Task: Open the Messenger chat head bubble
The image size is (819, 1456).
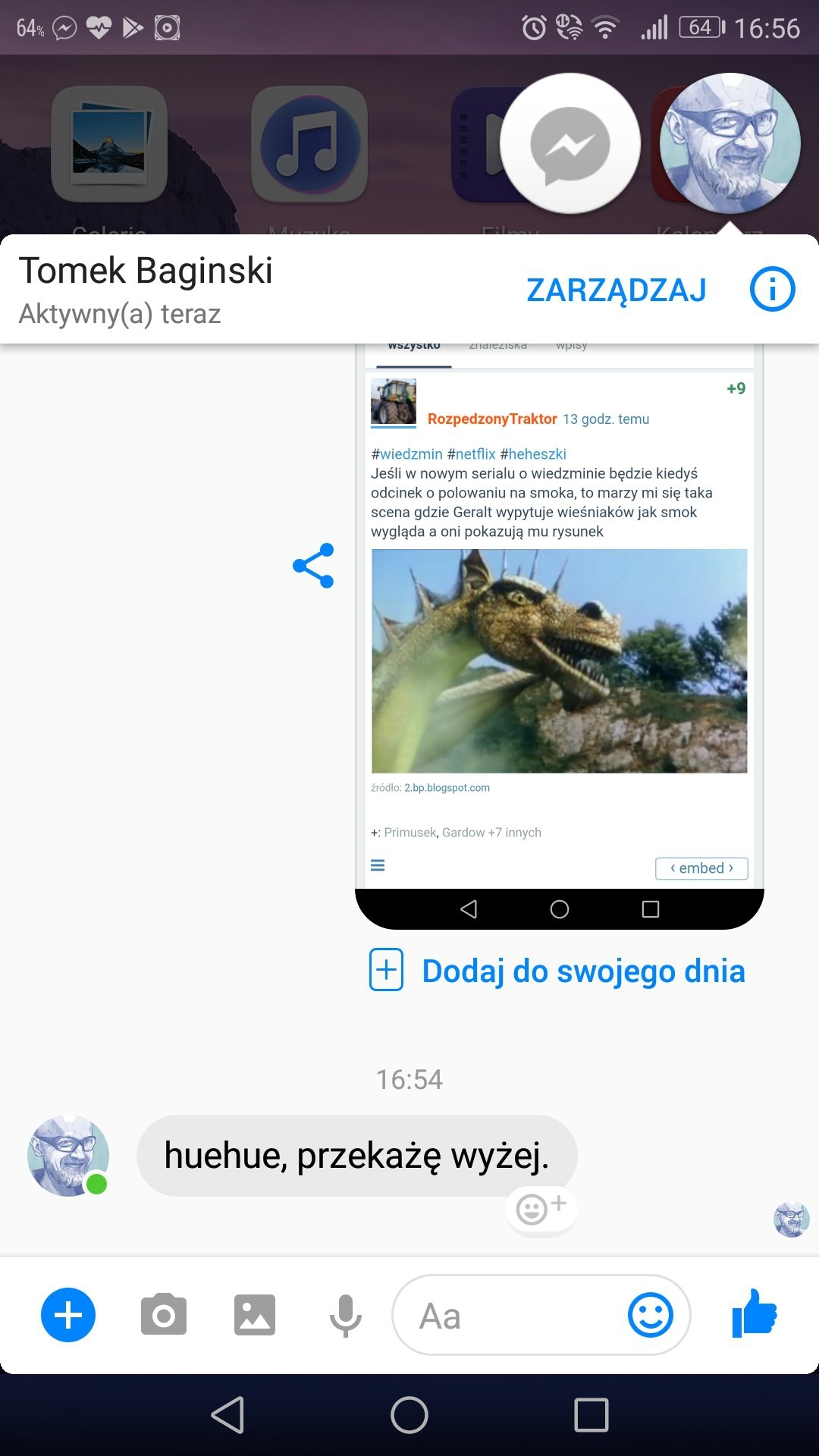Action: 570,144
